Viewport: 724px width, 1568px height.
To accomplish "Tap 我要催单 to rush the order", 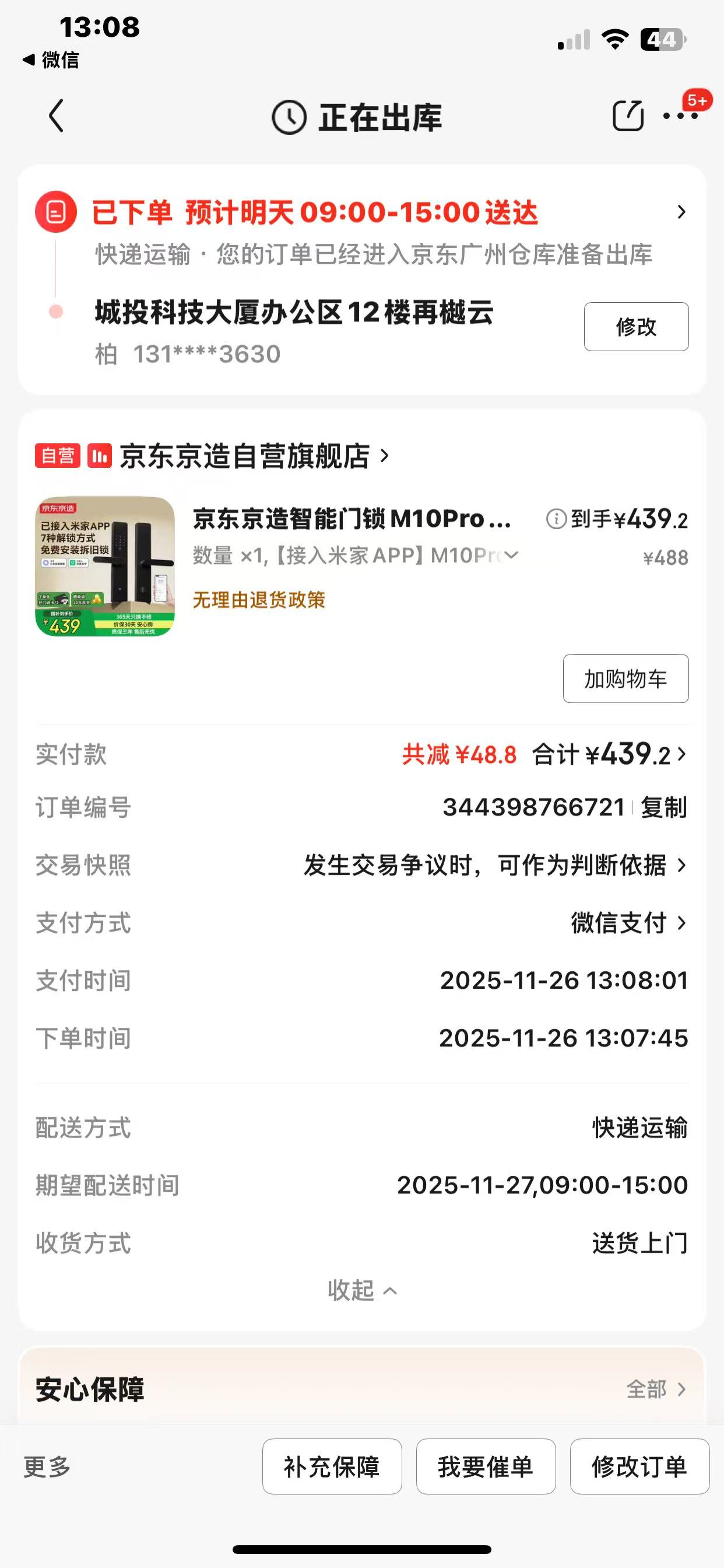I will pyautogui.click(x=486, y=1466).
